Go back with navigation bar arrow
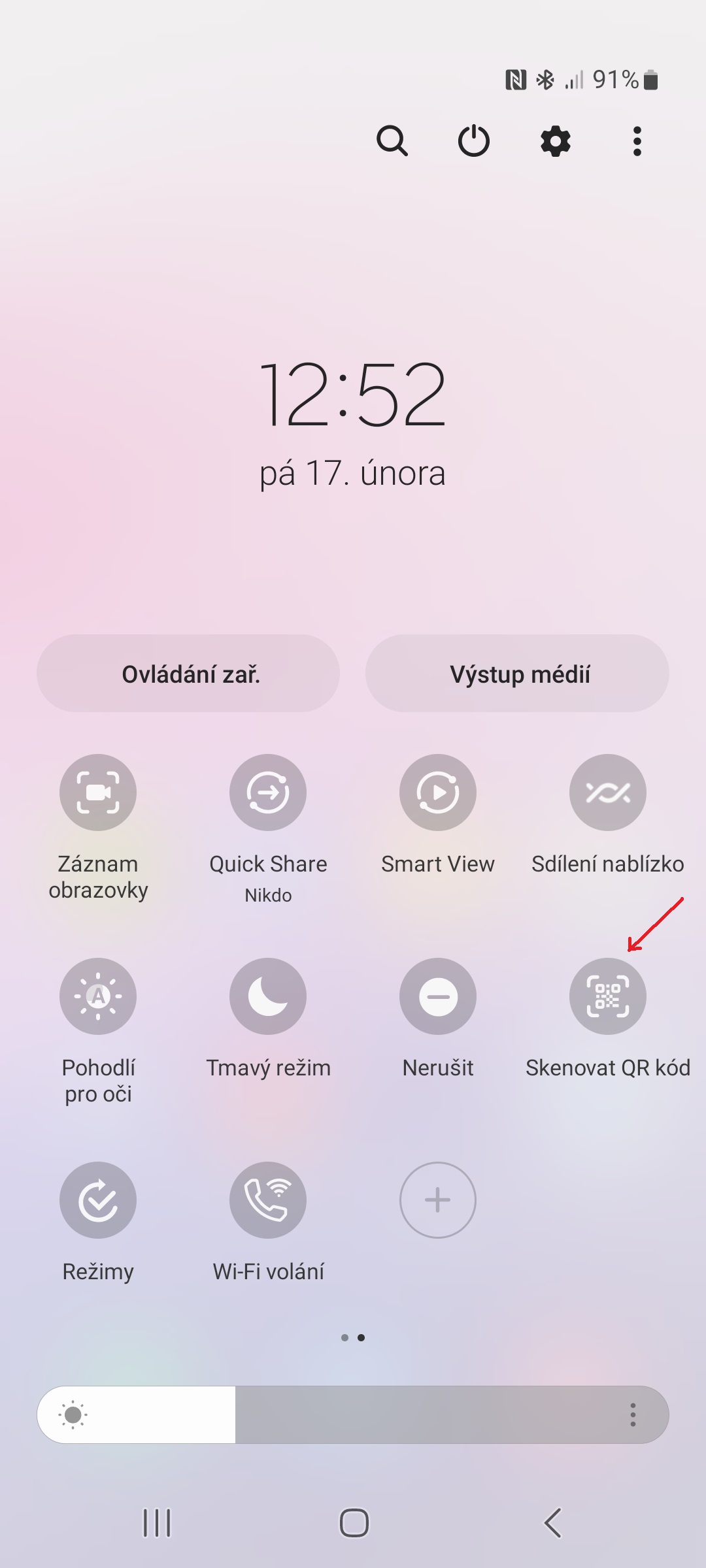Screen dimensions: 706x1568 pos(552,1523)
